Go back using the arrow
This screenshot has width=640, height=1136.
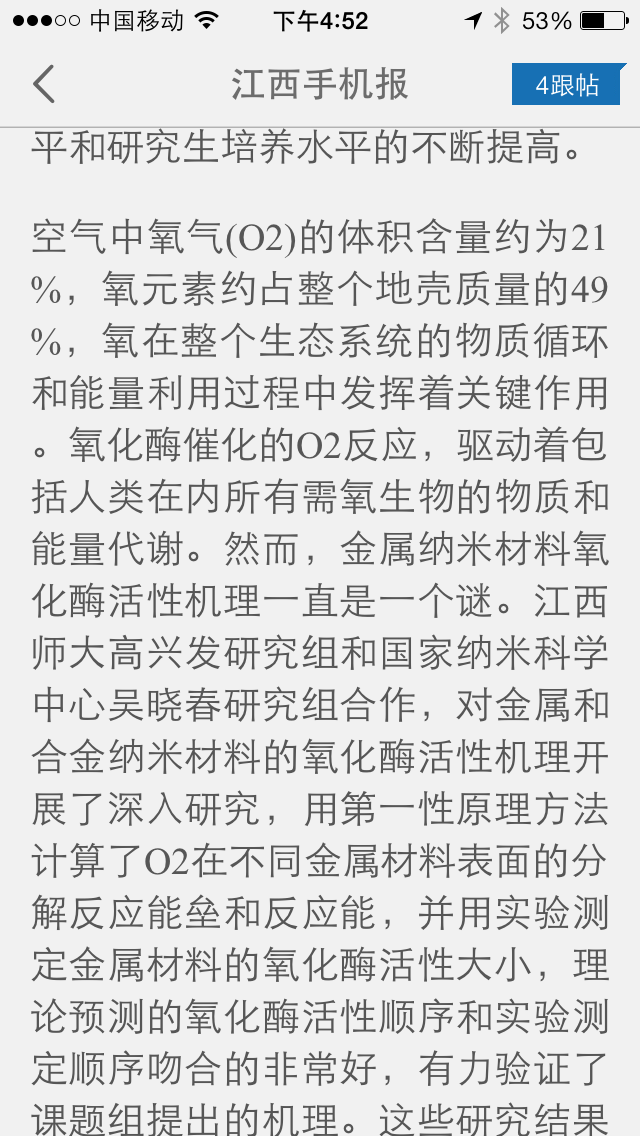point(43,84)
